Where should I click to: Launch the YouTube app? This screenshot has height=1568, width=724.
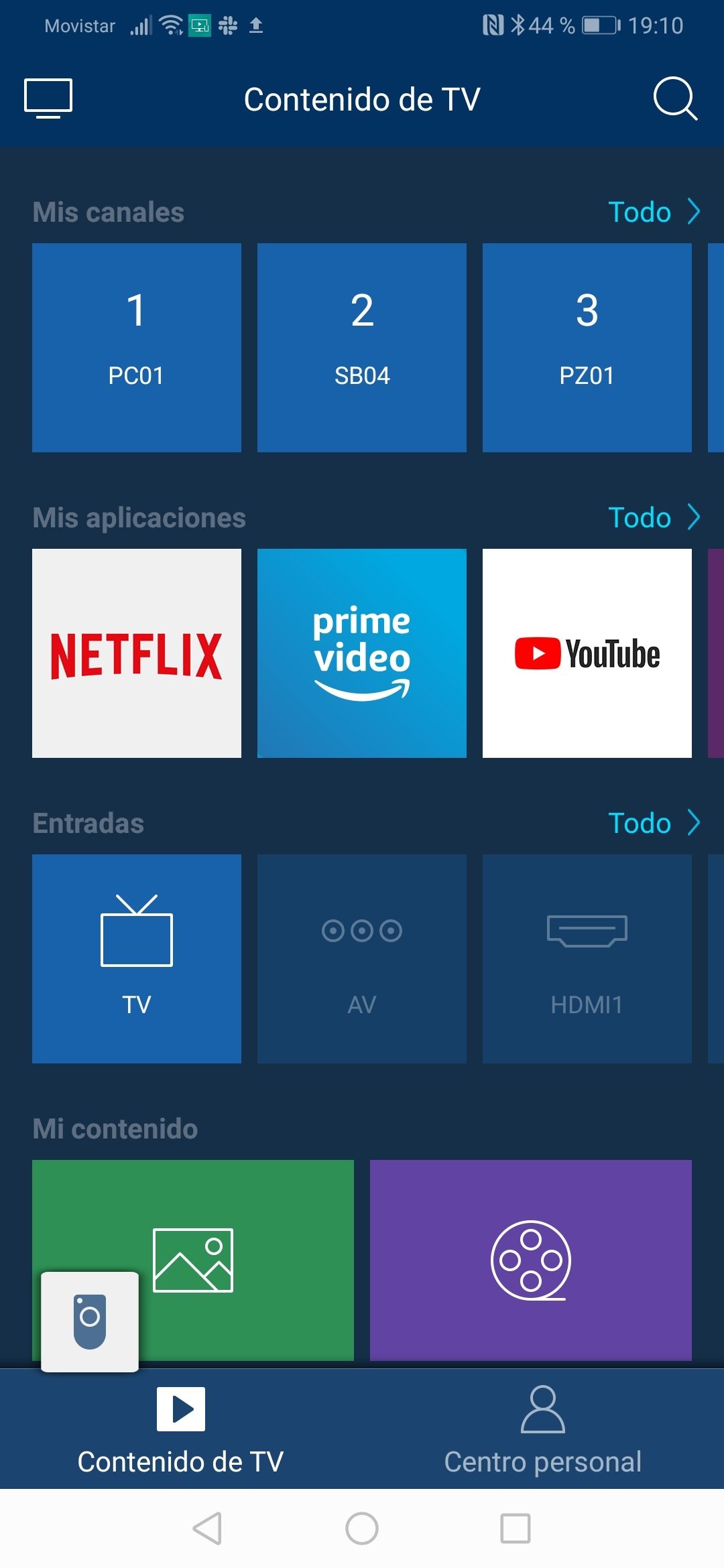click(587, 653)
